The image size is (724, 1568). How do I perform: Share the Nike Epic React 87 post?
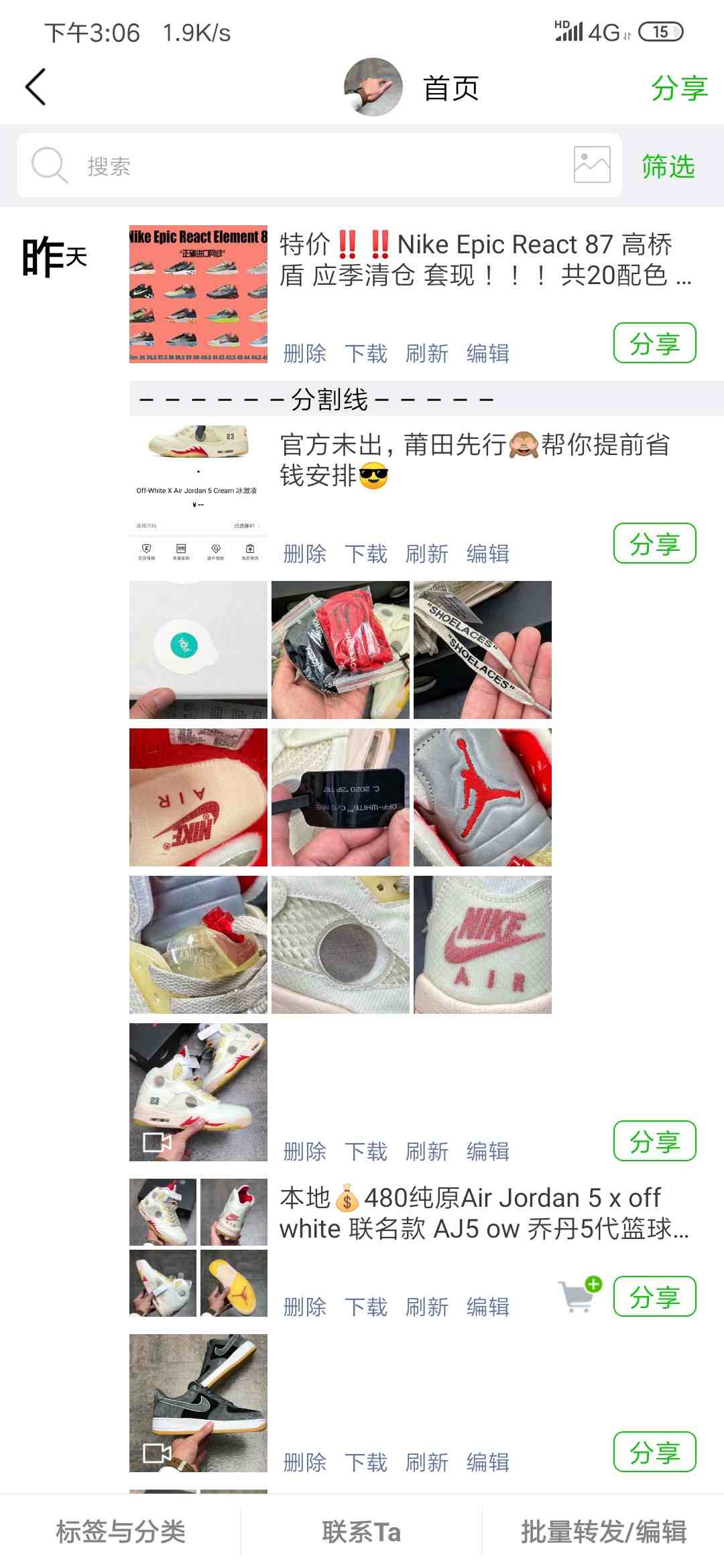(x=654, y=344)
